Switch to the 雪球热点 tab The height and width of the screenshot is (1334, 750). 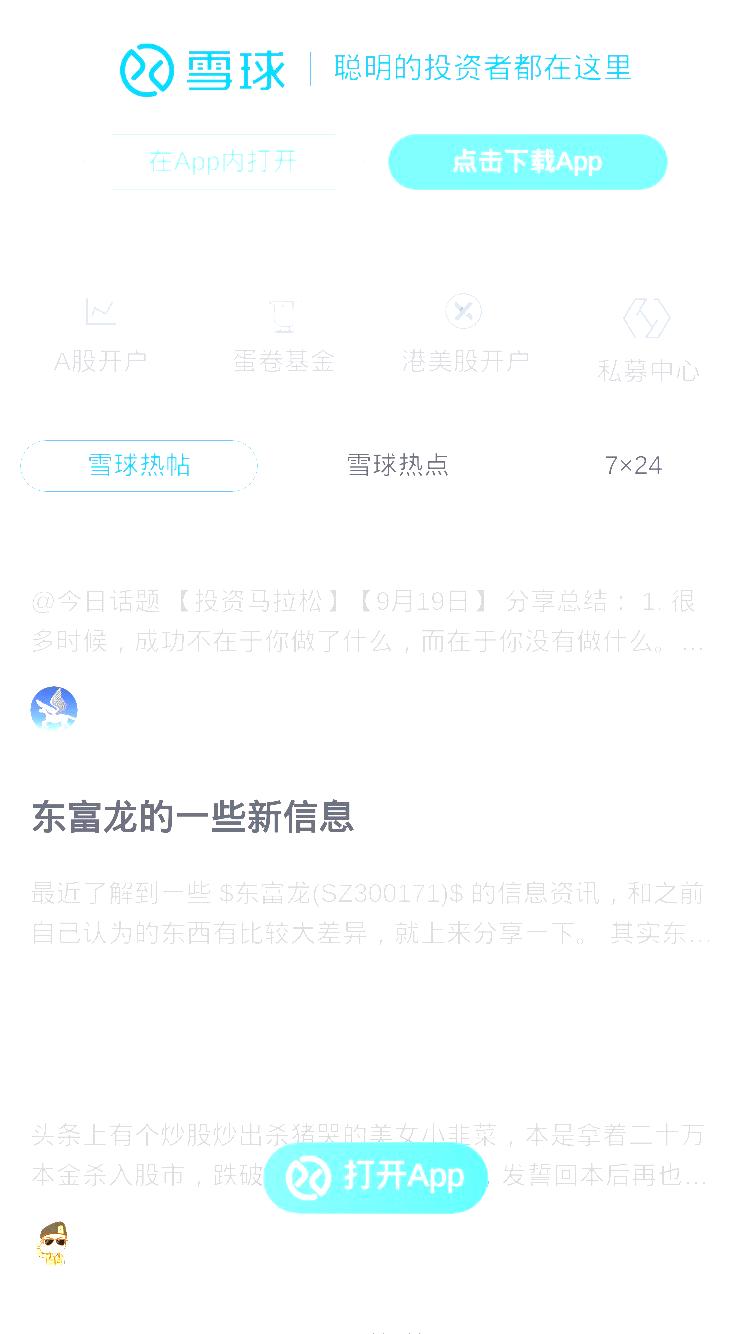coord(397,466)
